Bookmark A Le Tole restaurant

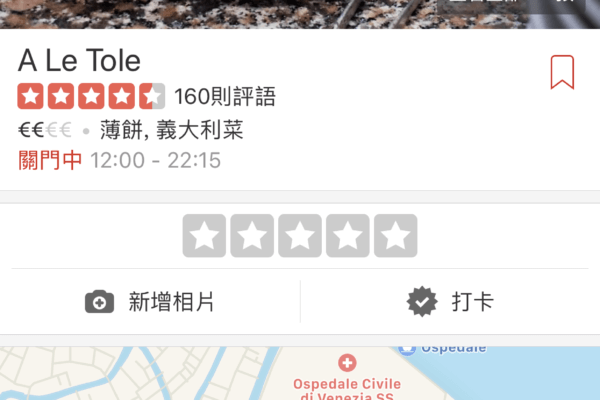pos(562,72)
